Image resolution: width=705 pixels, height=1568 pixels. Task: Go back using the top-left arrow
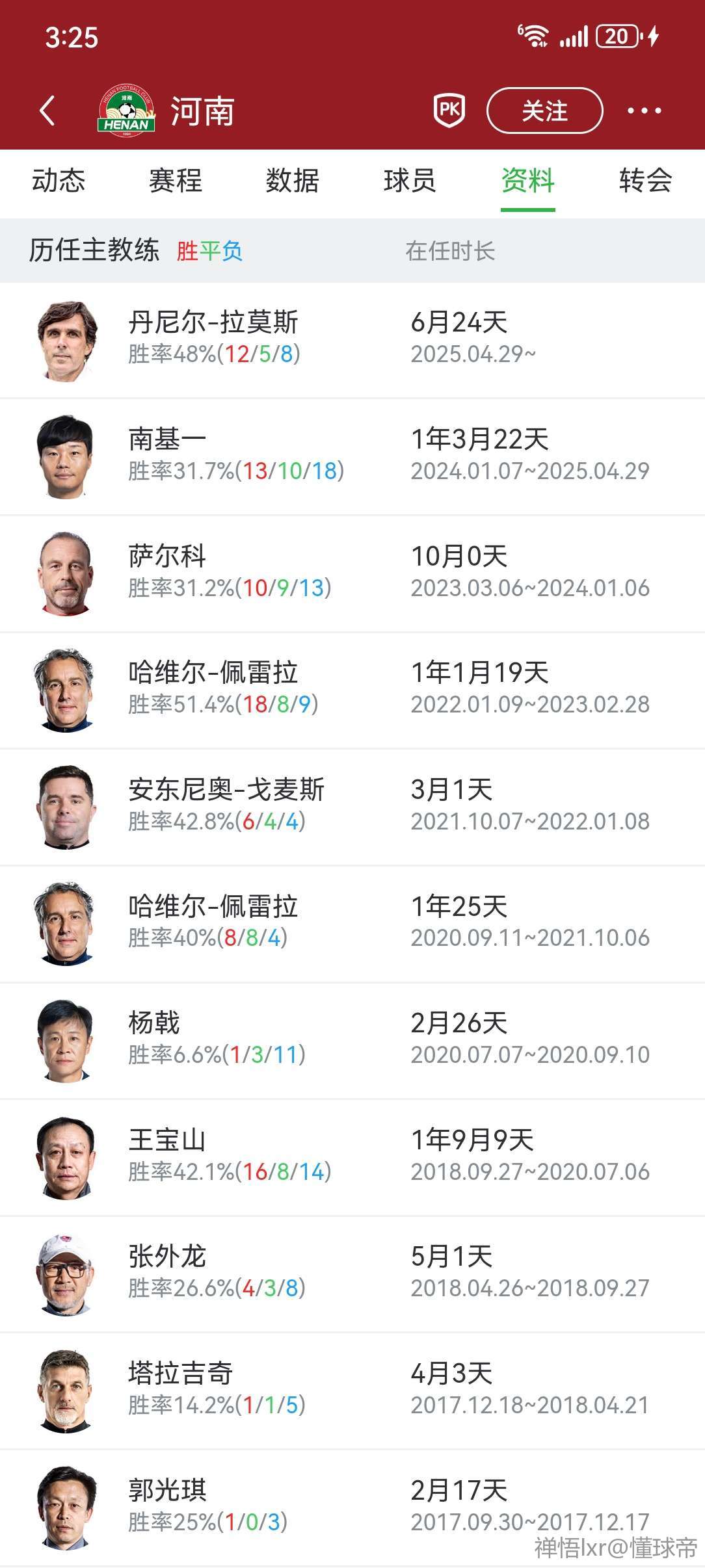coord(47,111)
